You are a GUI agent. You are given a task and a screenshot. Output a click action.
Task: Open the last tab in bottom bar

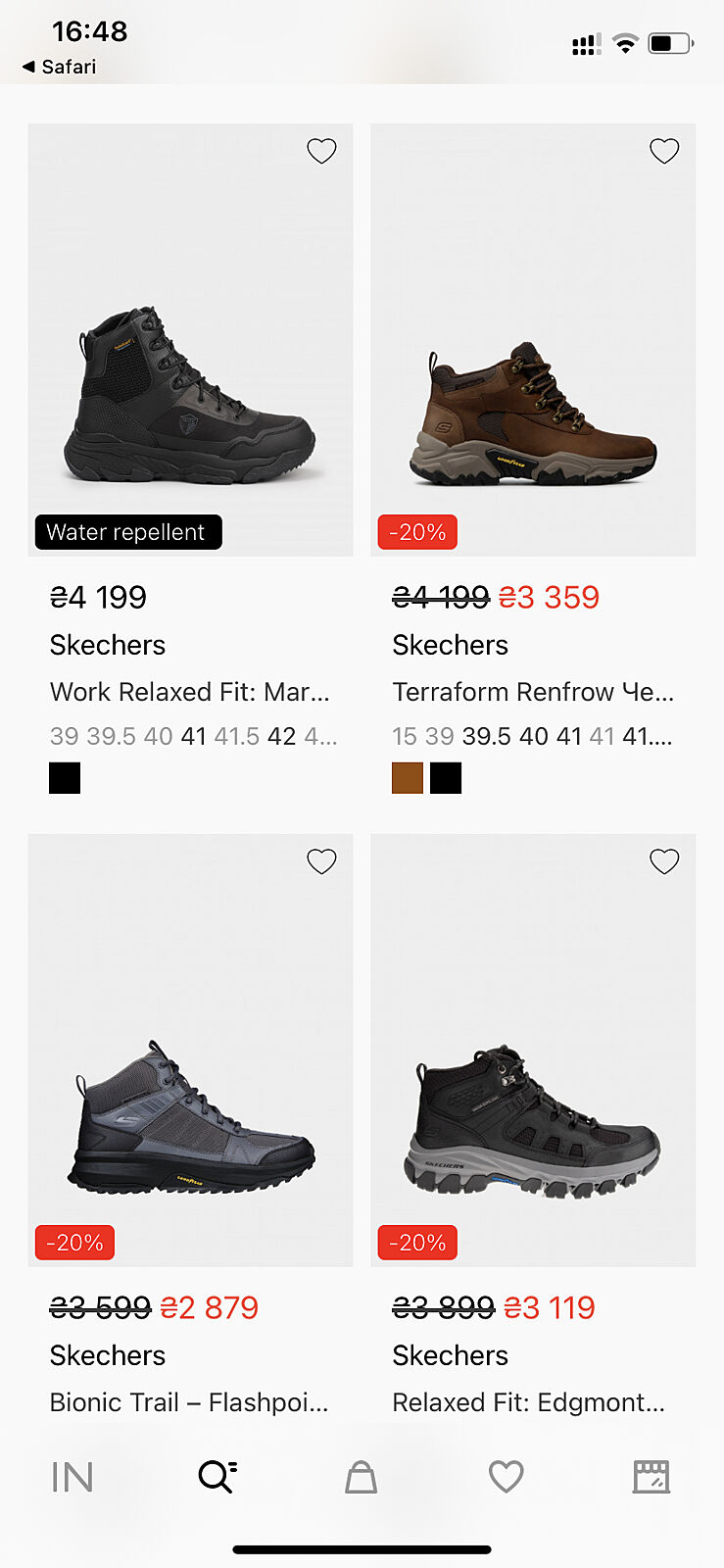coord(651,1477)
